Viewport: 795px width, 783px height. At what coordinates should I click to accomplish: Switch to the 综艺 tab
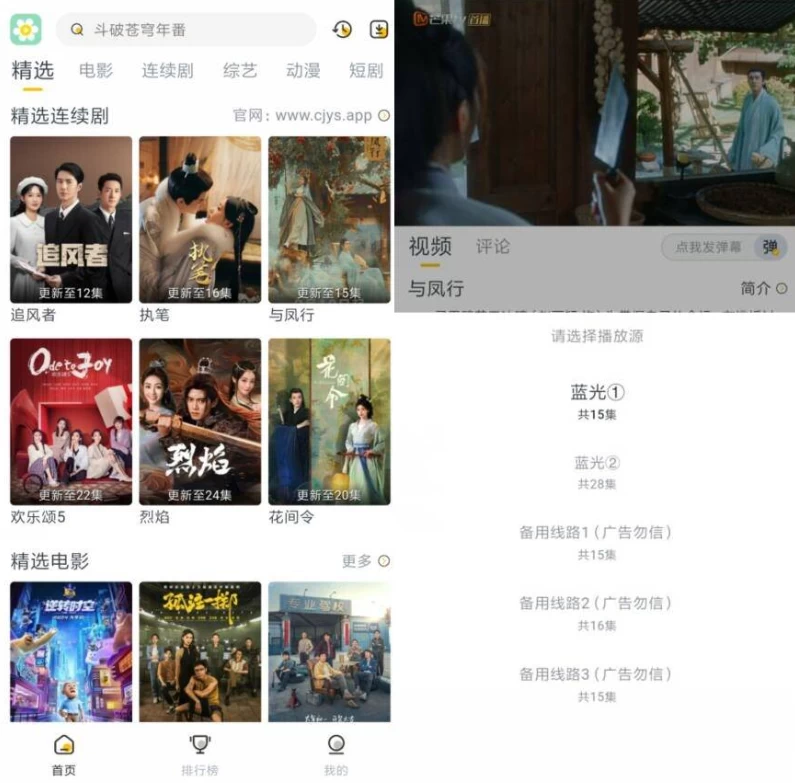tap(240, 71)
